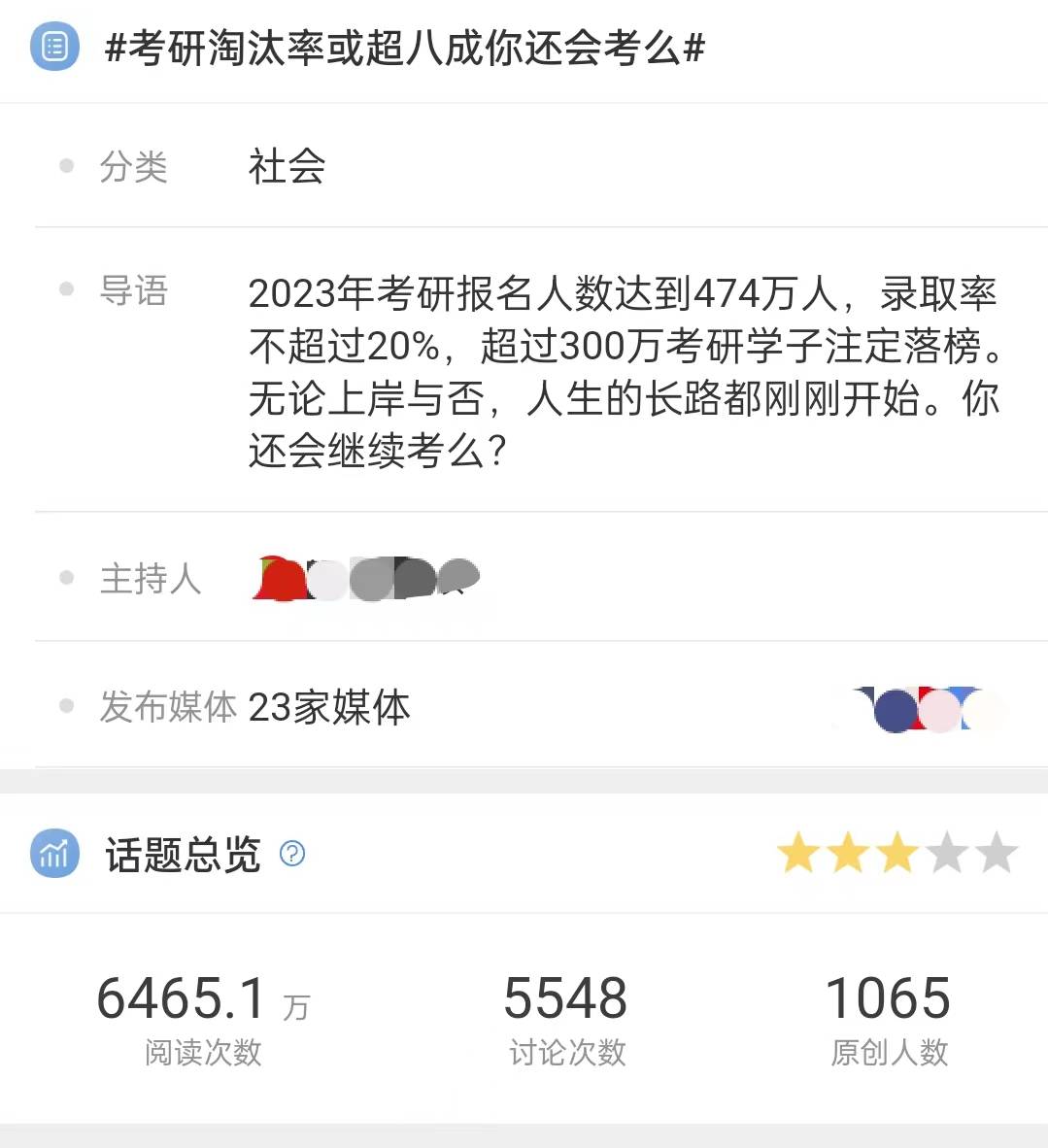This screenshot has width=1048, height=1148.
Task: Click the fifth star to give full rating
Action: coord(997,852)
